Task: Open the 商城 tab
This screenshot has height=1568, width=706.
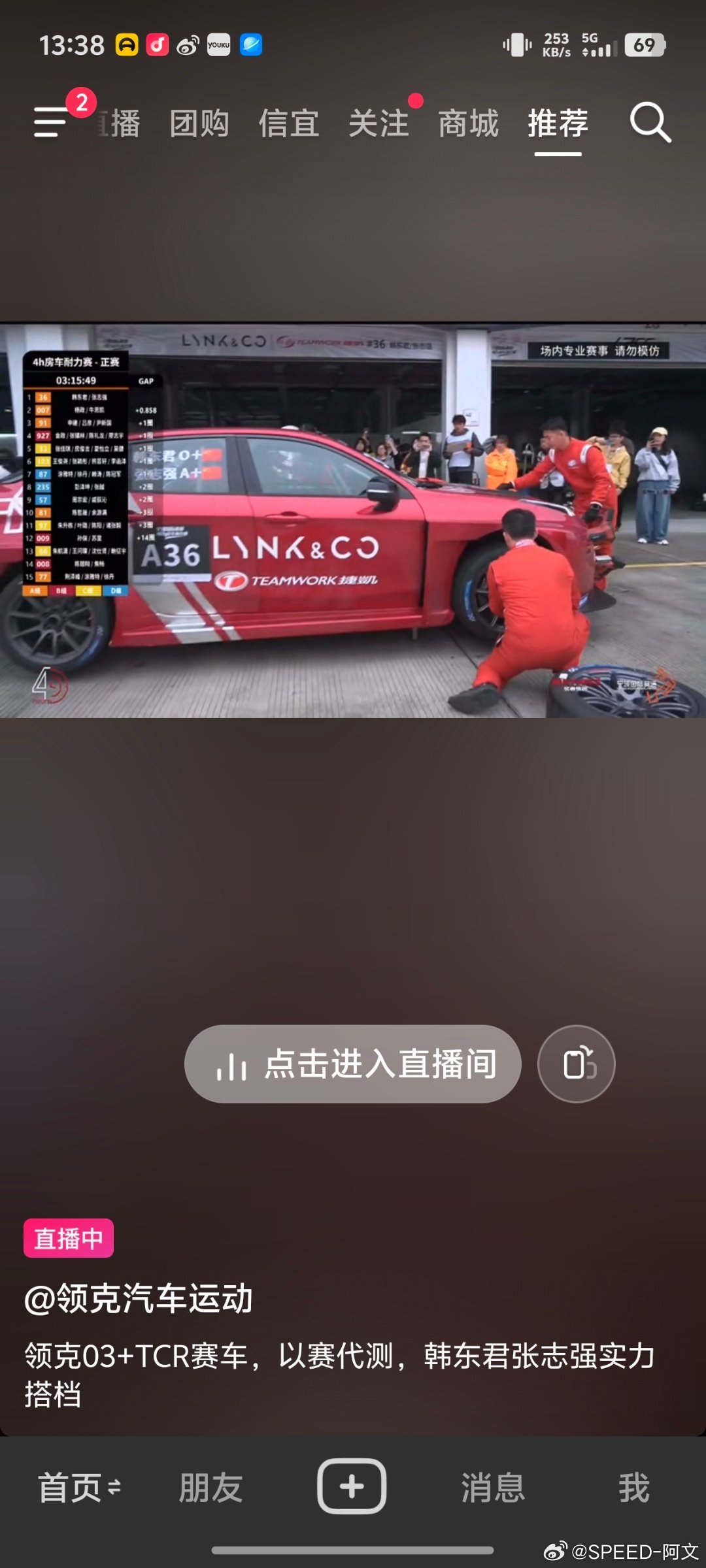Action: (x=468, y=124)
